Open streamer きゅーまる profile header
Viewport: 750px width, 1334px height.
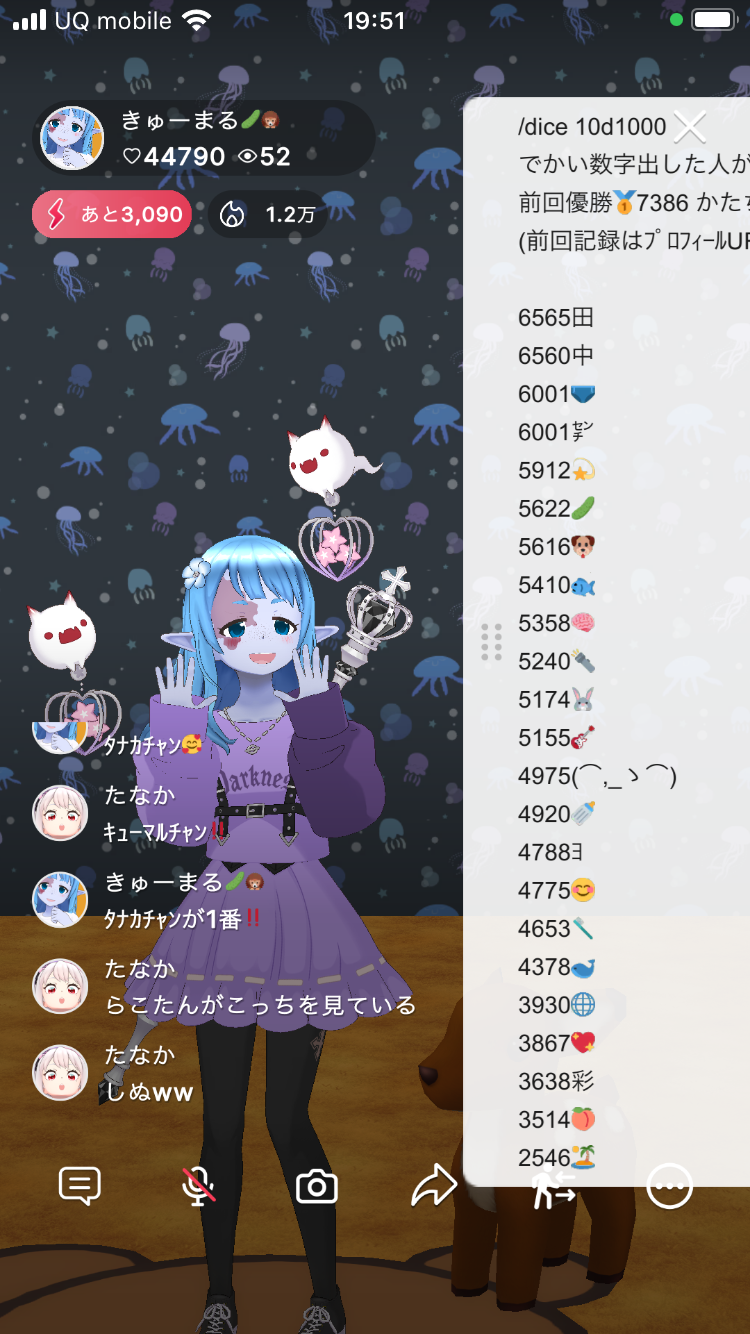click(x=205, y=138)
